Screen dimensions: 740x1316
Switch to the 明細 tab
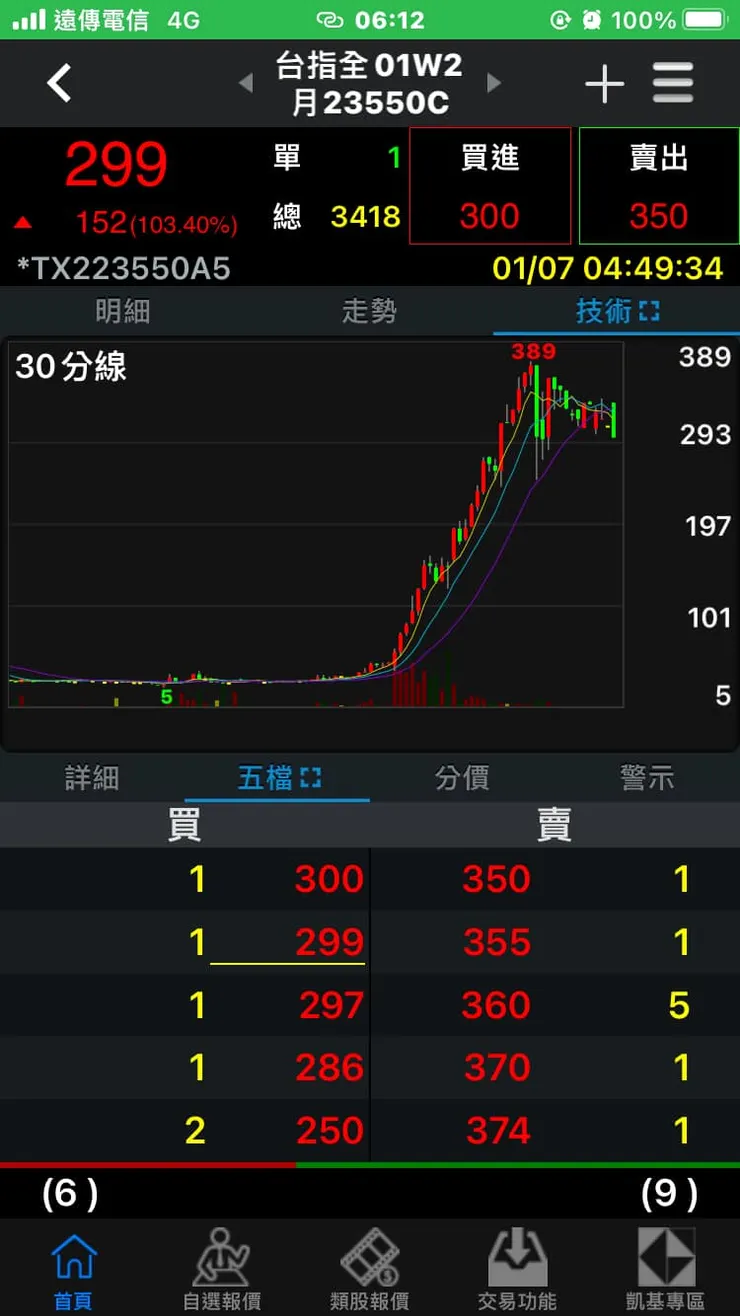point(123,311)
